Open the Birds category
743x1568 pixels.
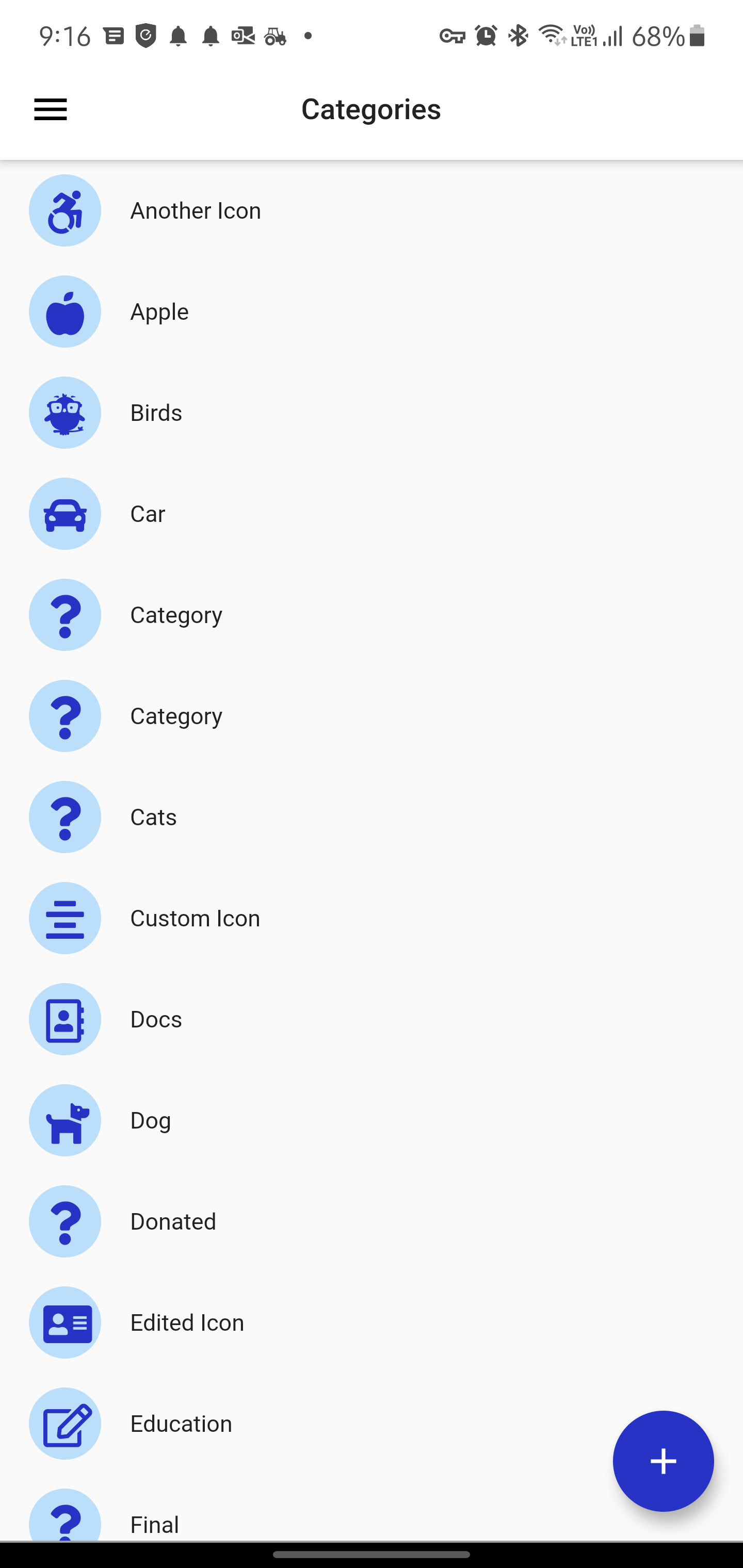click(156, 413)
